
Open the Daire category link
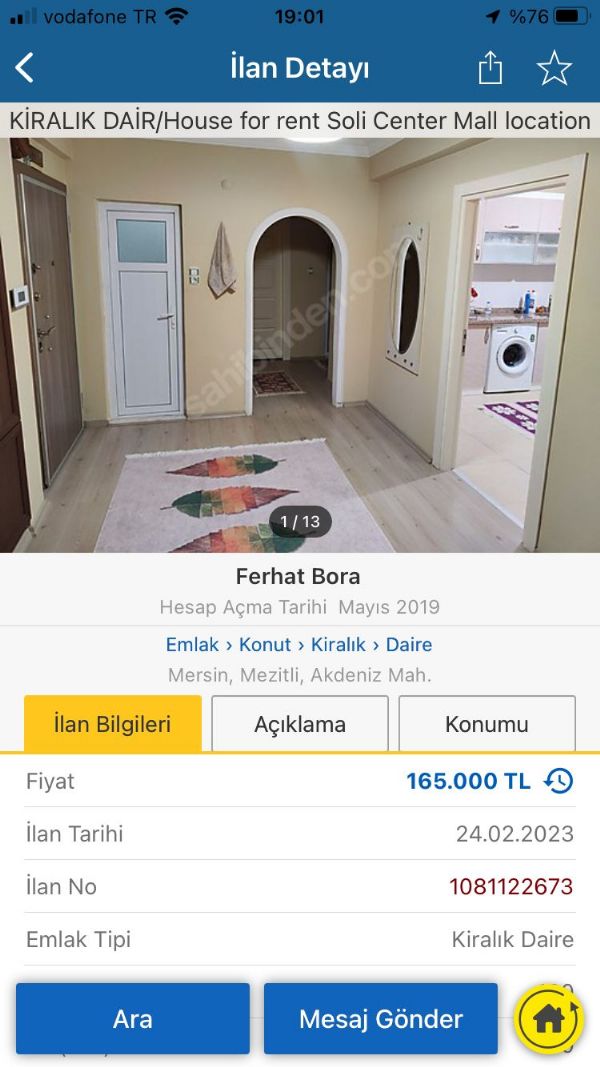pyautogui.click(x=409, y=645)
